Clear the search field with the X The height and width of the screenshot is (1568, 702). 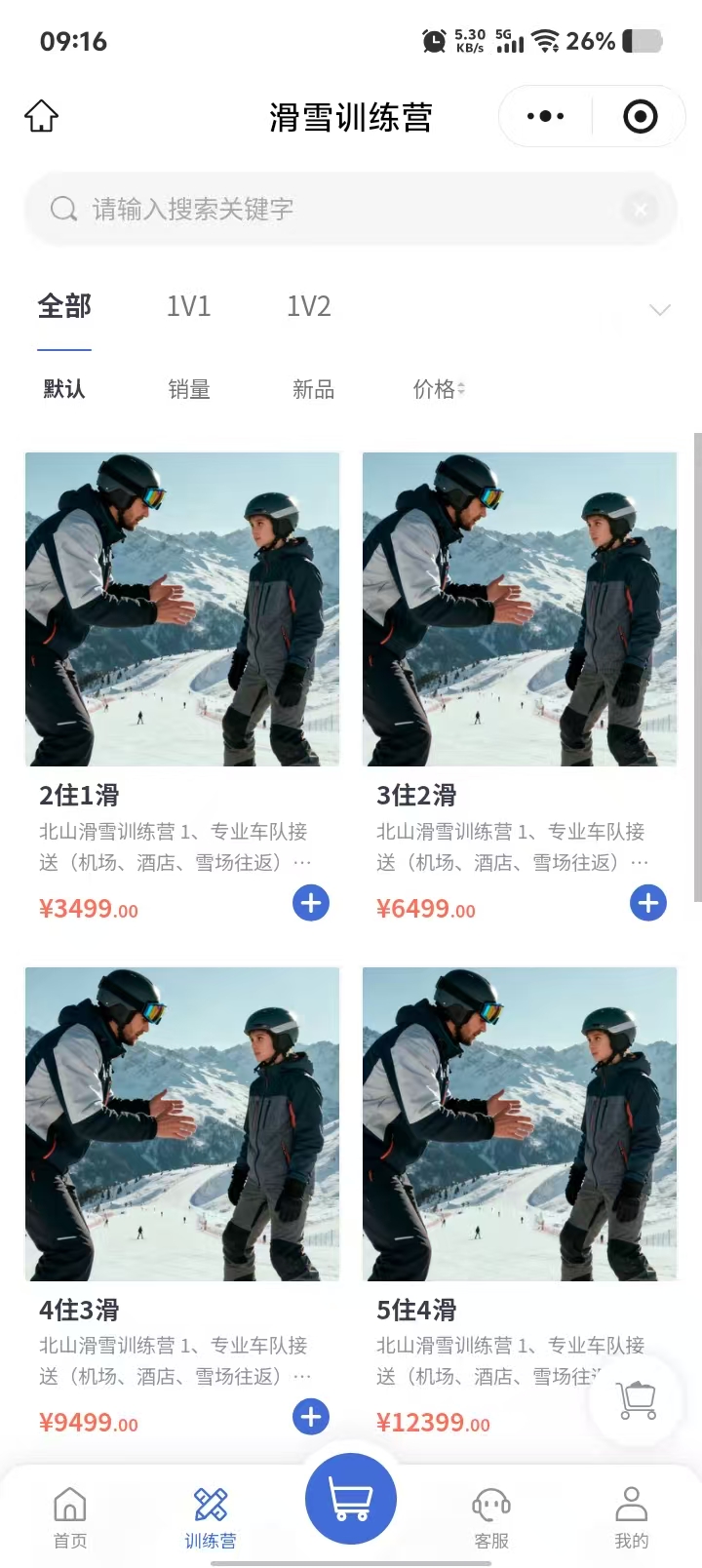(641, 209)
